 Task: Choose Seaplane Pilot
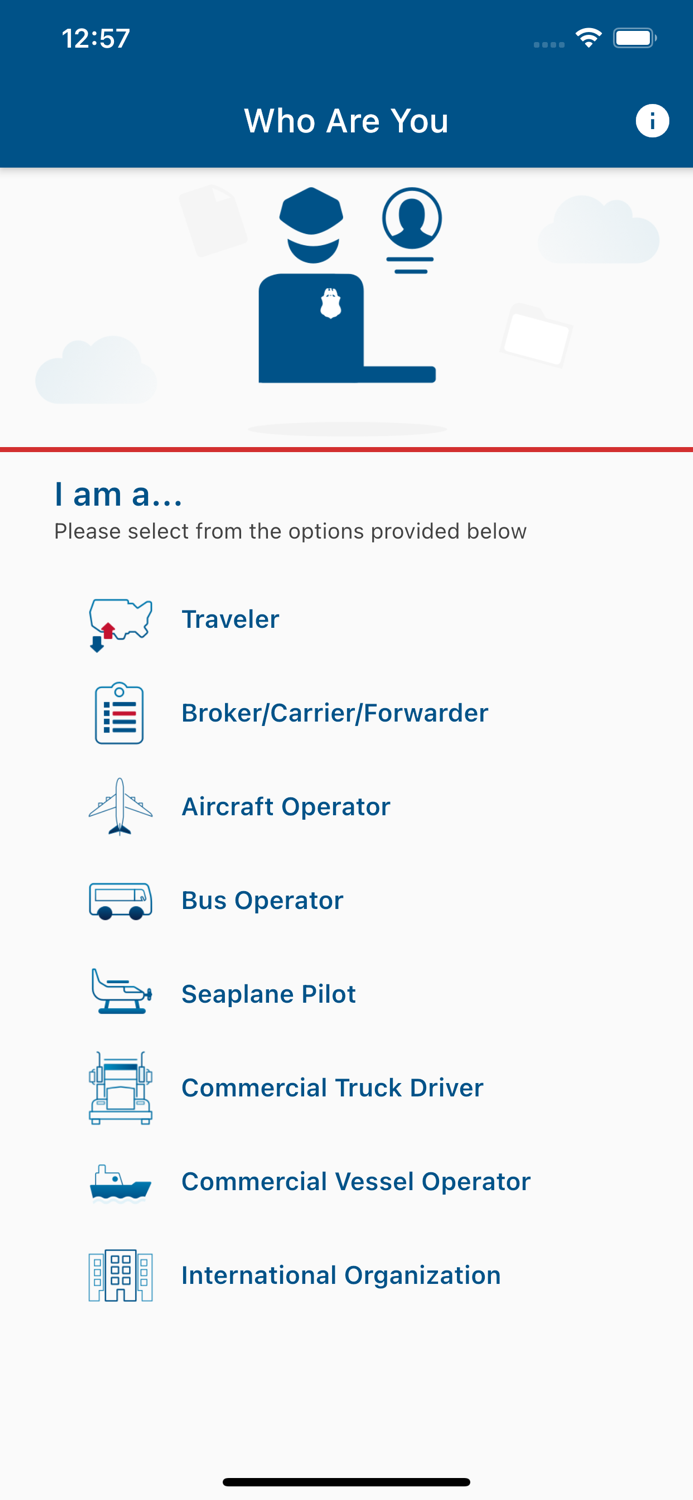(x=268, y=995)
